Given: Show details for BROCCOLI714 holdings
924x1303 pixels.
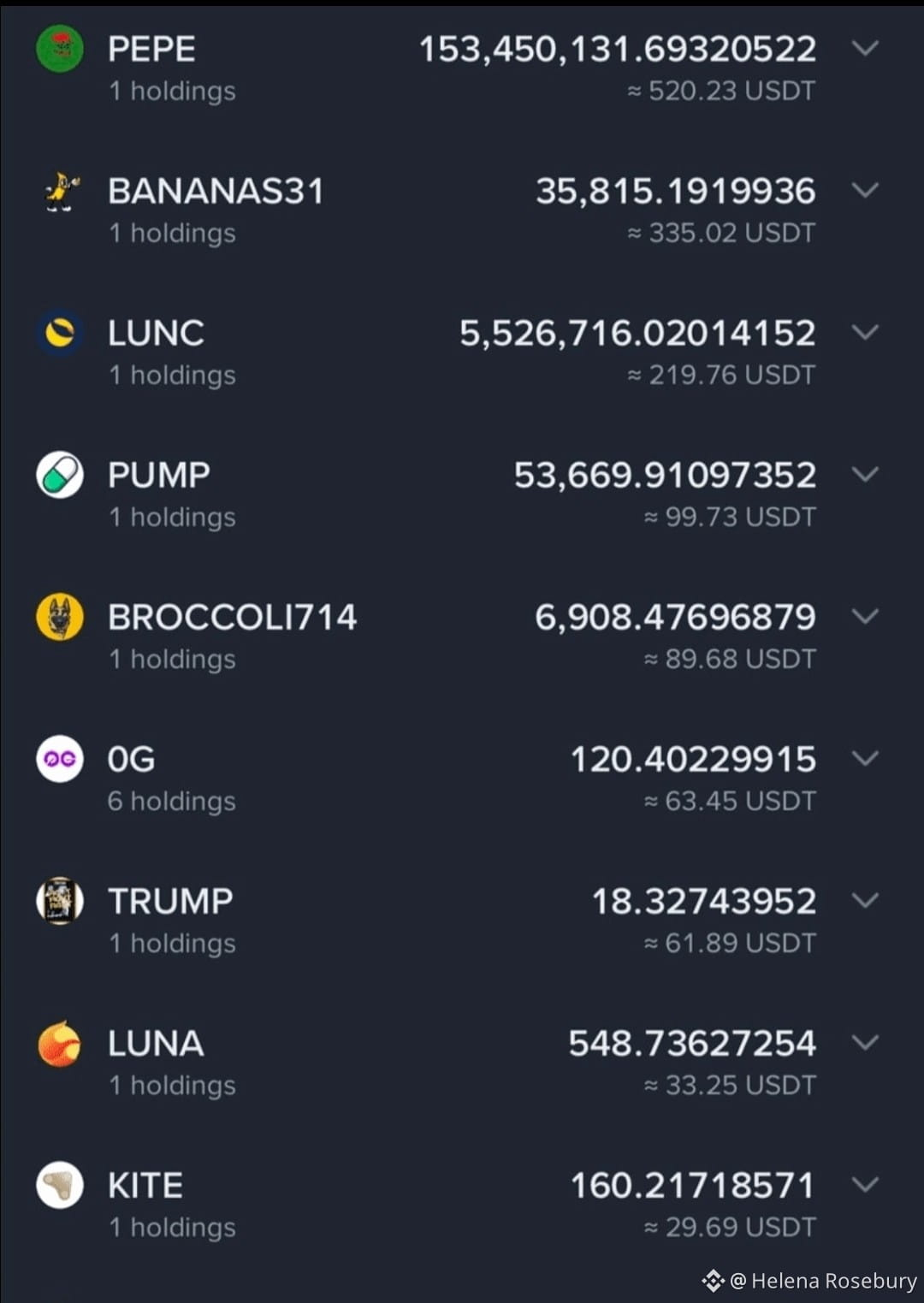Looking at the screenshot, I should tap(866, 616).
